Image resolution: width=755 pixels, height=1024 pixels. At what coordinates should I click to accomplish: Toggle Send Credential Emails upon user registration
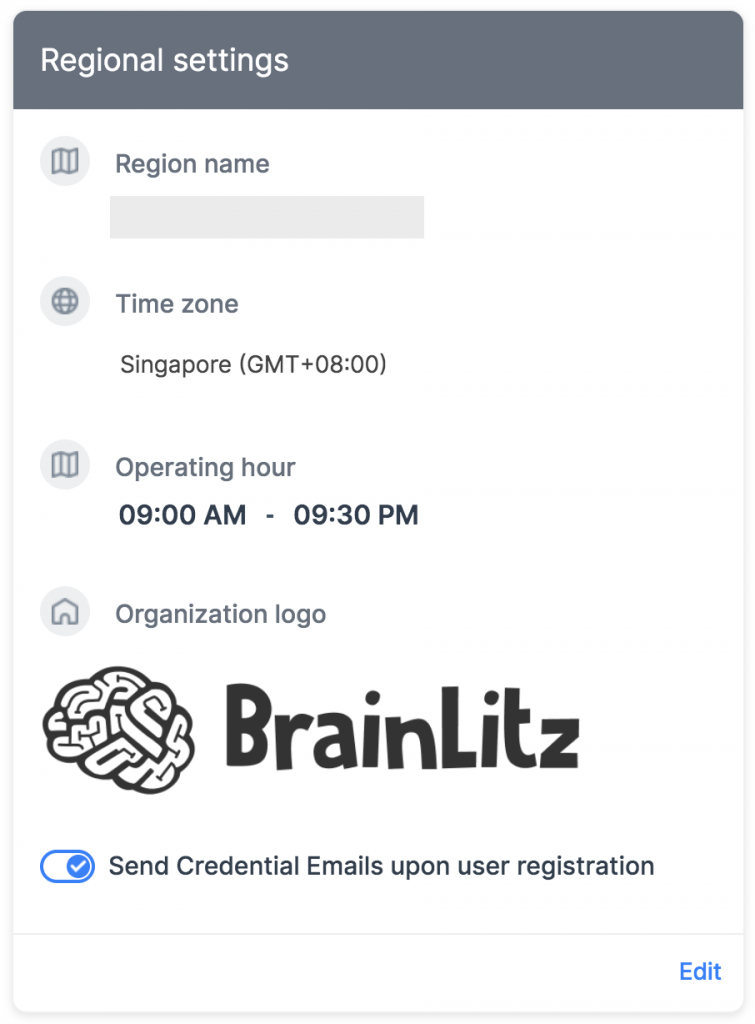point(67,866)
